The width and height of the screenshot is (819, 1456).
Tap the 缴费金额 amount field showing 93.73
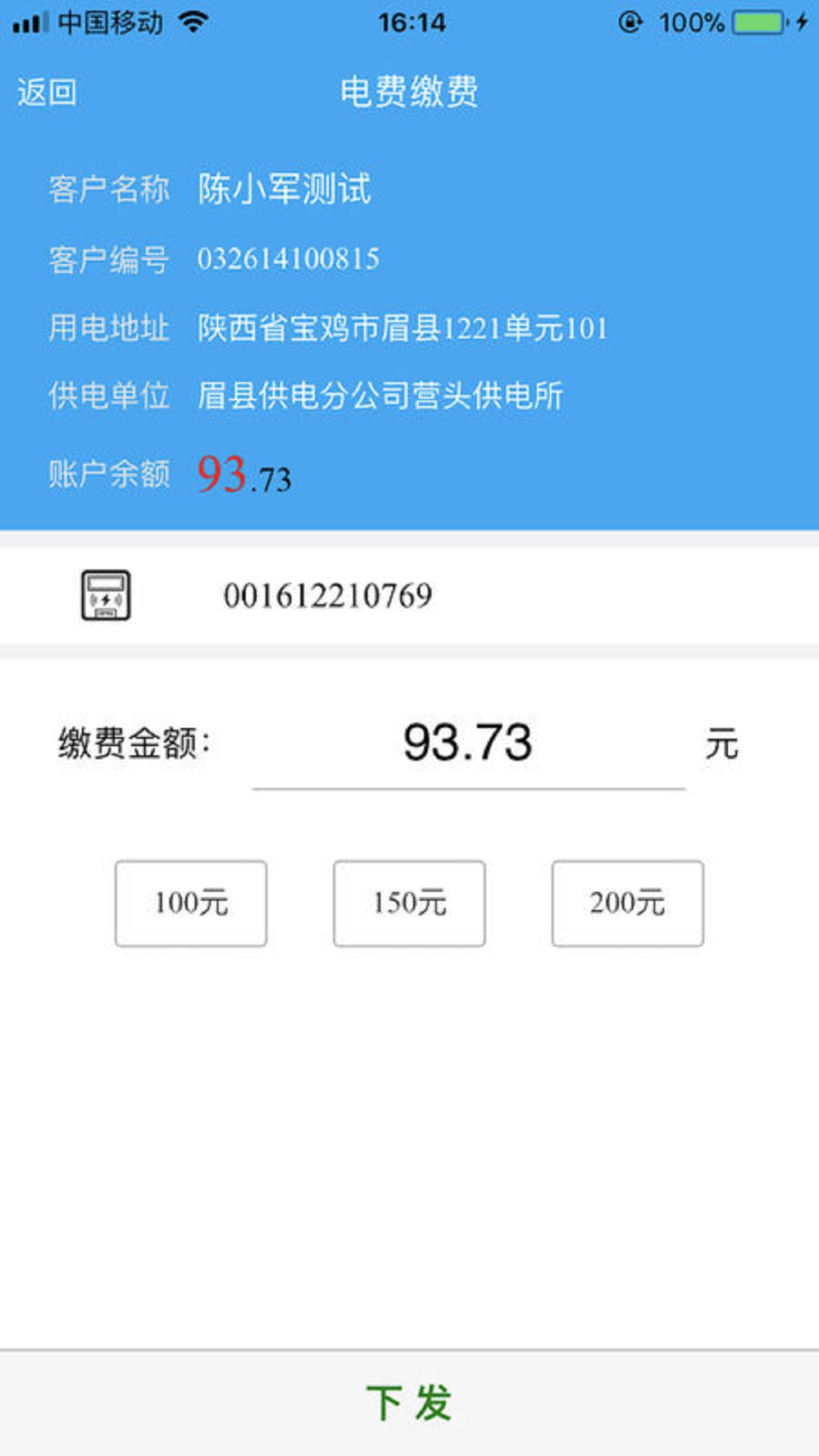click(468, 742)
